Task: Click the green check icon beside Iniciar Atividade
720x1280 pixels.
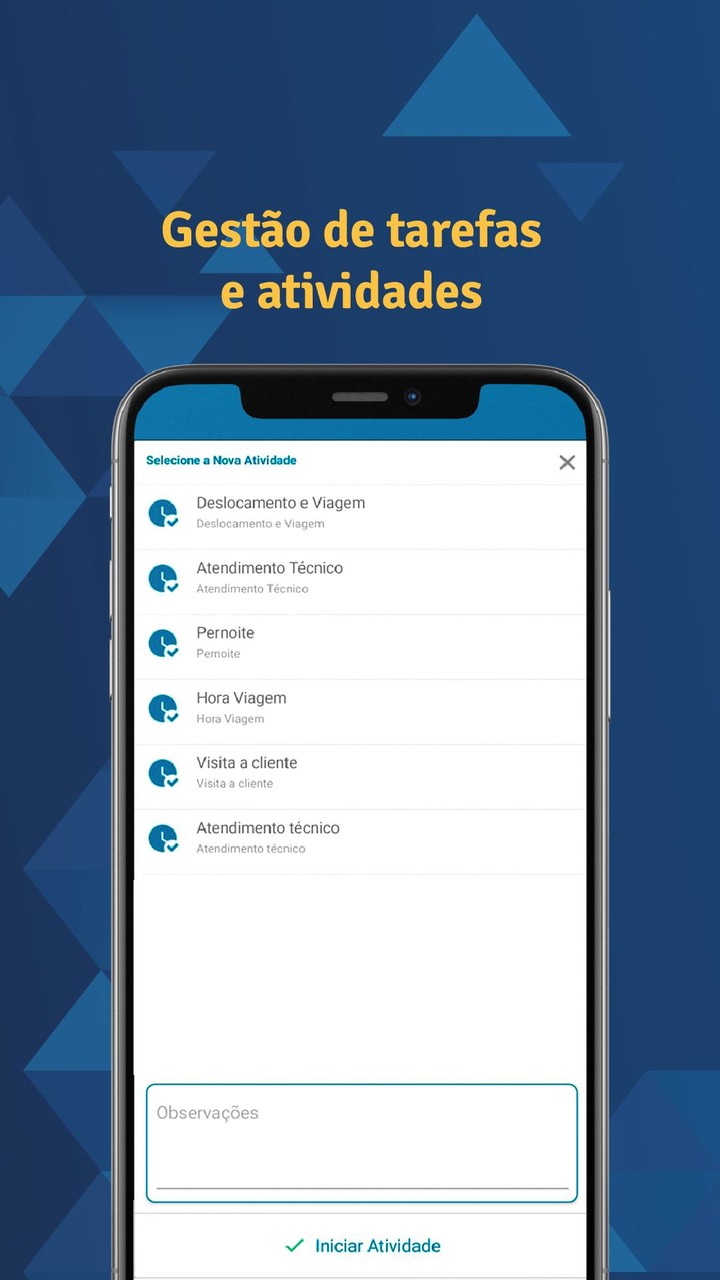Action: tap(293, 1245)
